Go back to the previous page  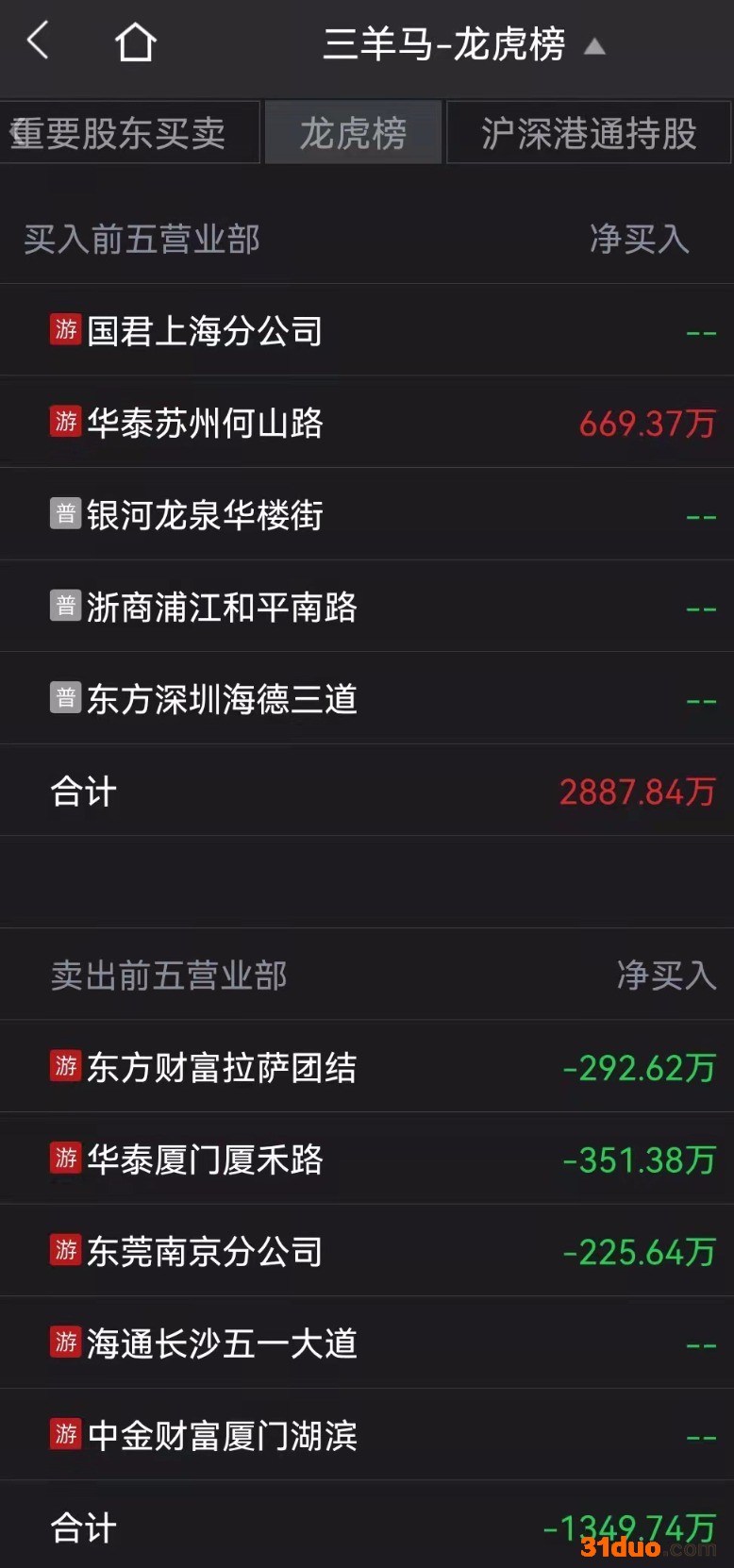pyautogui.click(x=38, y=42)
